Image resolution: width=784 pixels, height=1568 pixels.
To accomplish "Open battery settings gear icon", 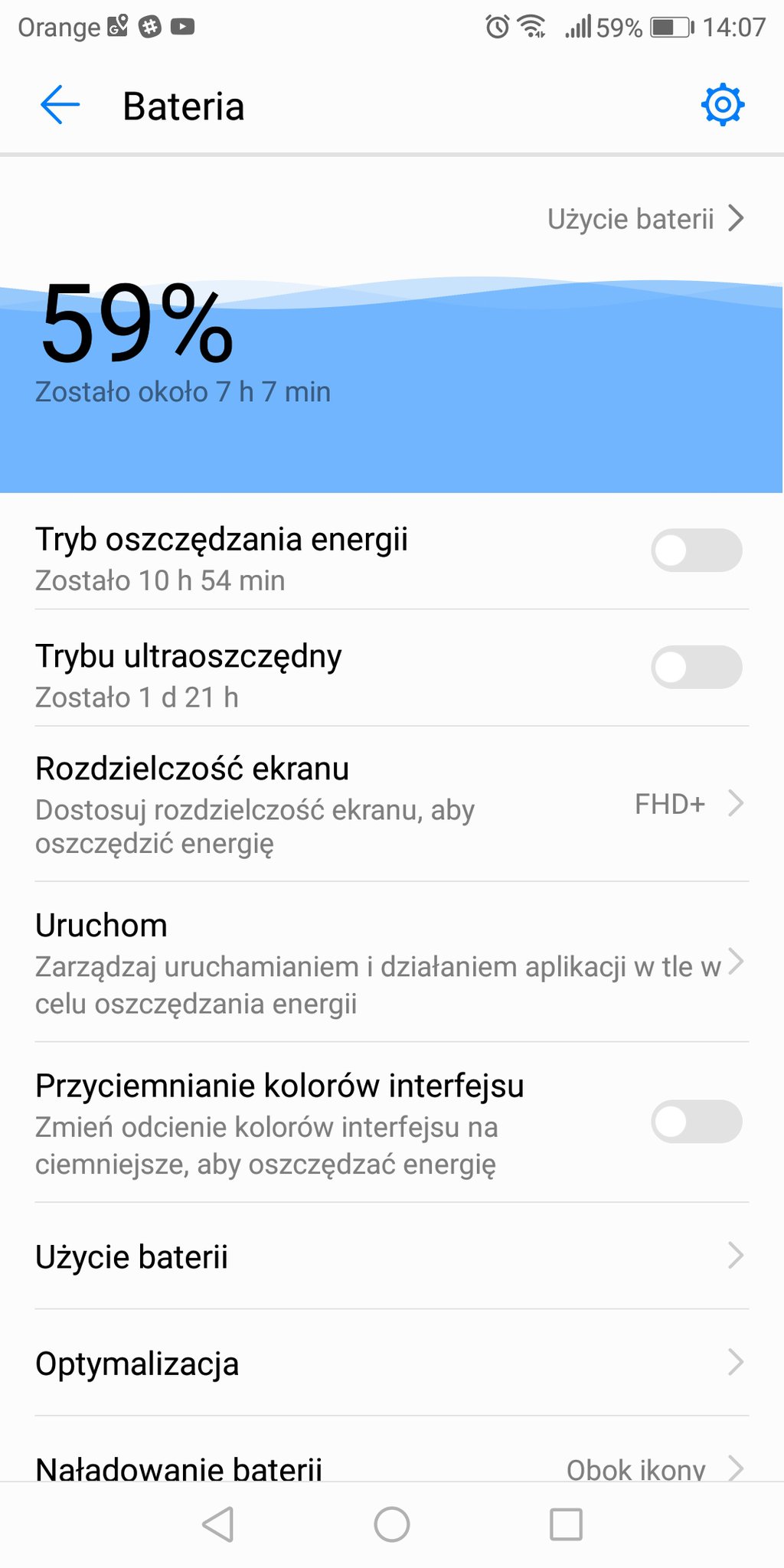I will click(723, 106).
